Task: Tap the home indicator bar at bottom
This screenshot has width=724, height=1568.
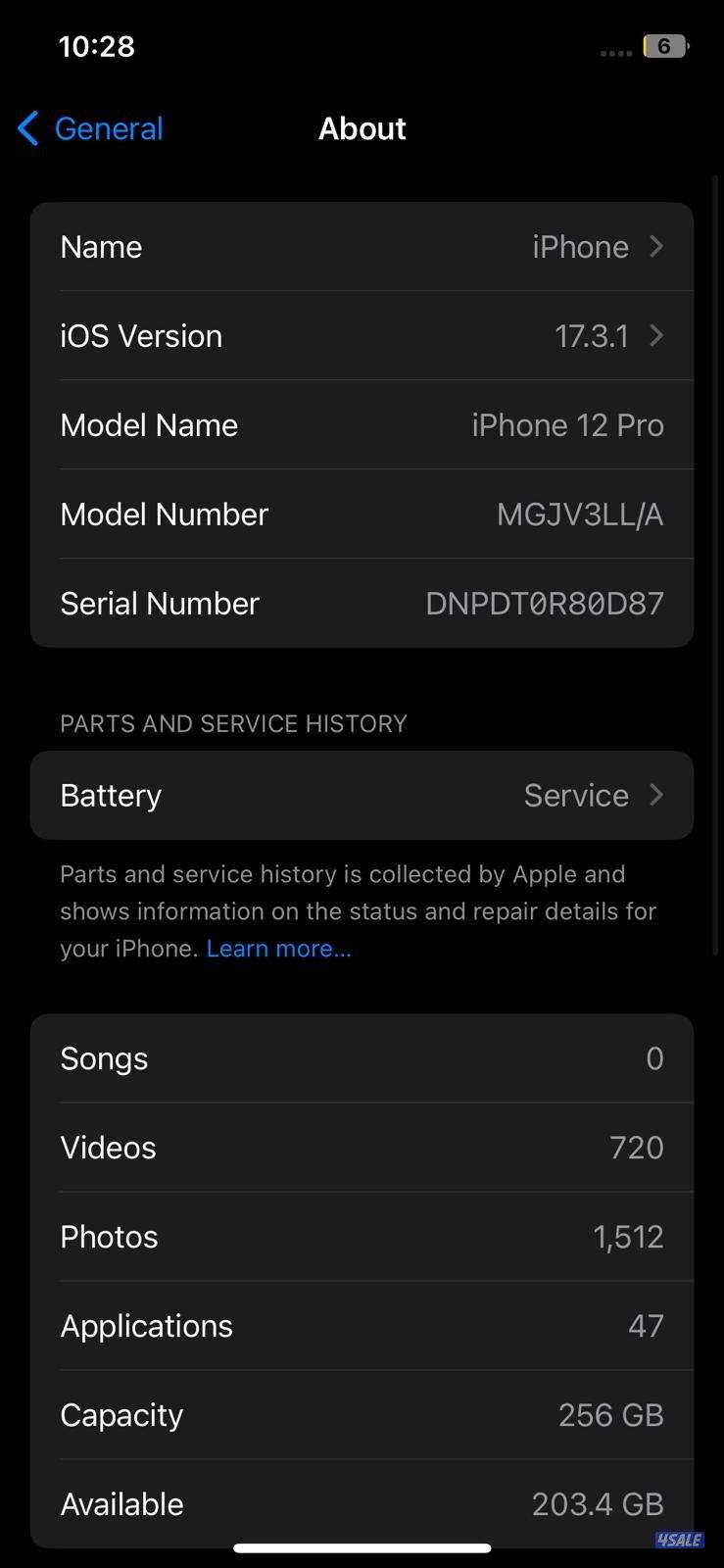Action: (362, 1548)
